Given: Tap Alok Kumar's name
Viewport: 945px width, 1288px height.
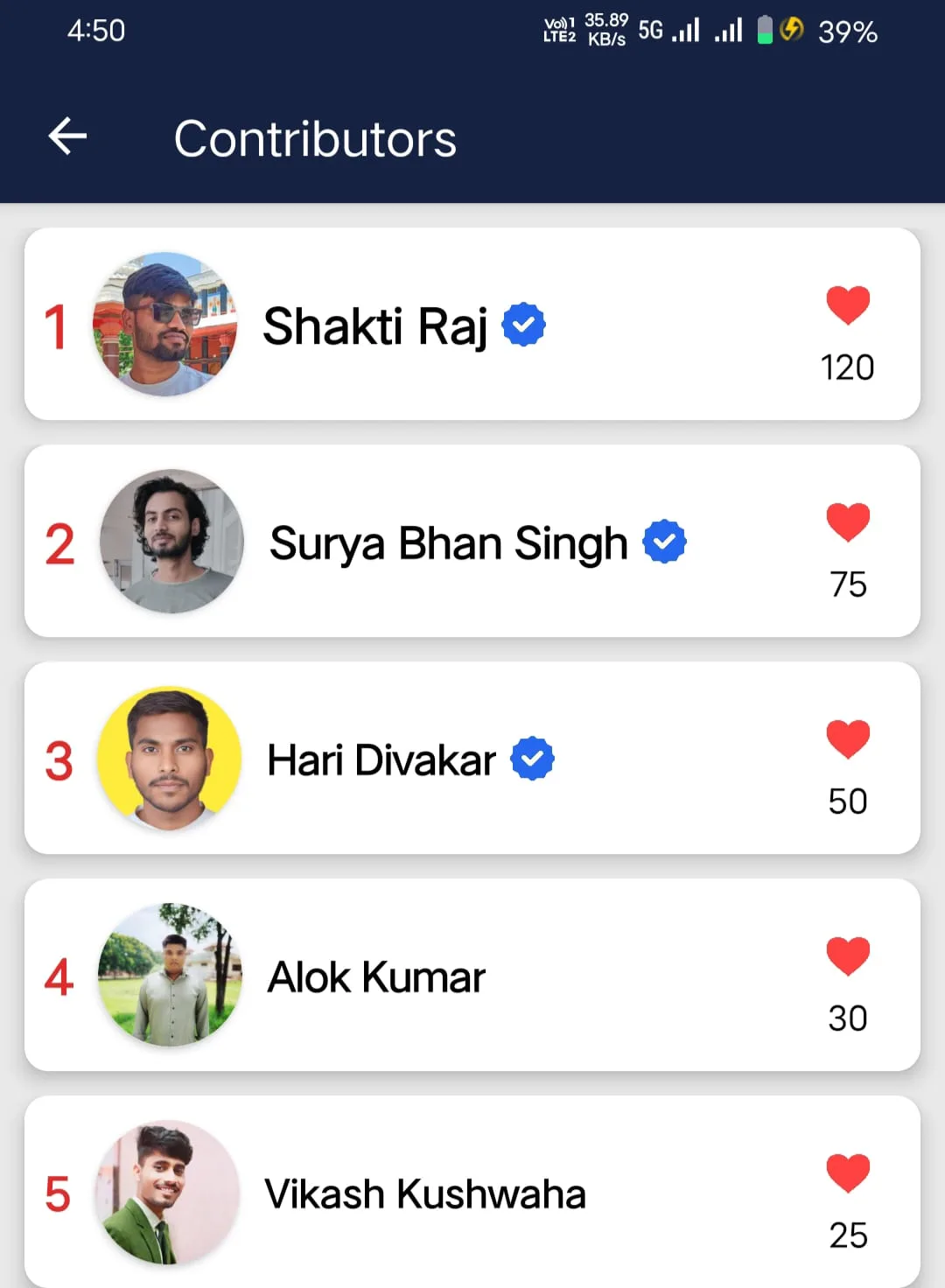Looking at the screenshot, I should tap(374, 977).
